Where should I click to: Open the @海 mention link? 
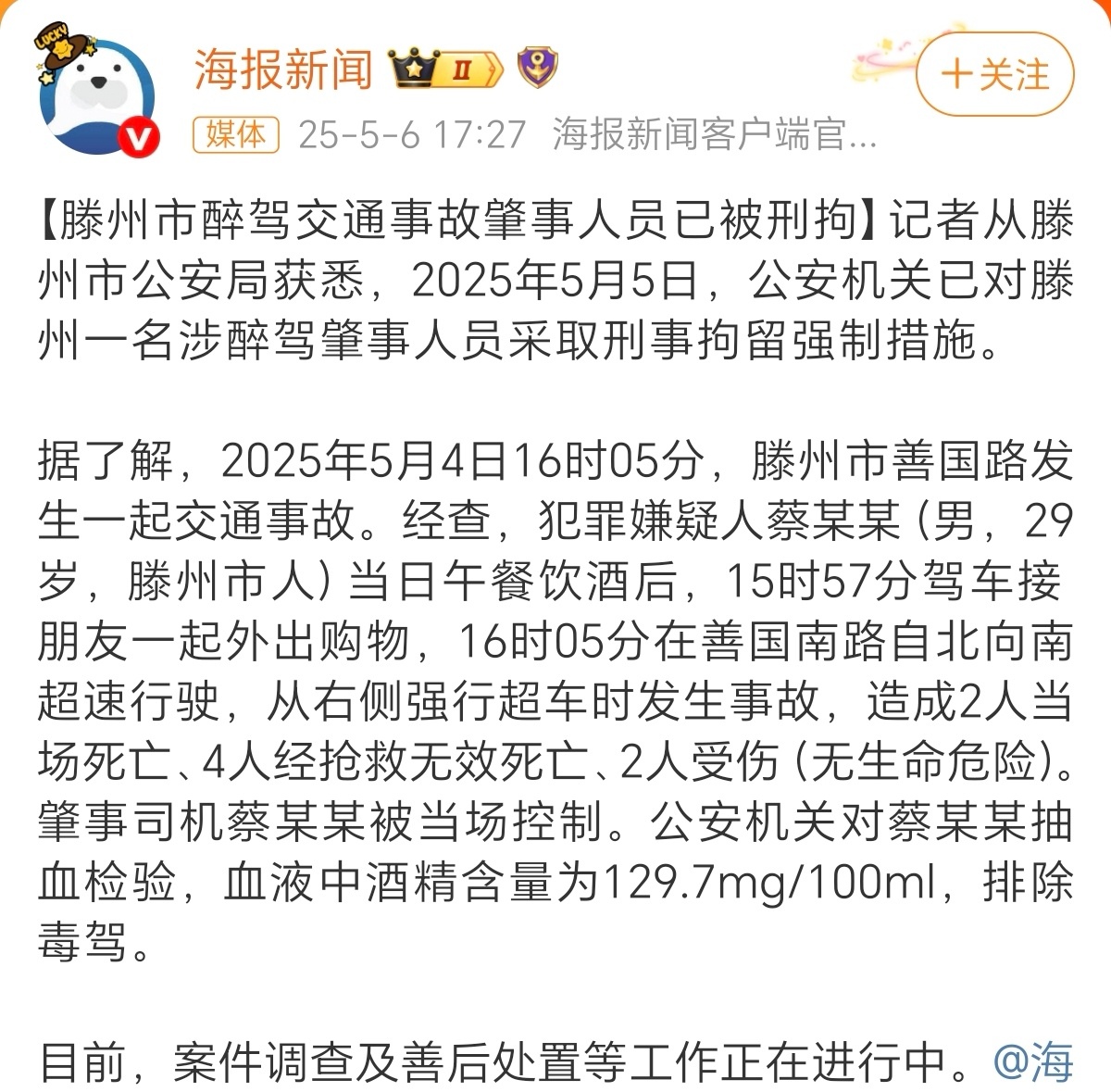click(x=1033, y=1061)
